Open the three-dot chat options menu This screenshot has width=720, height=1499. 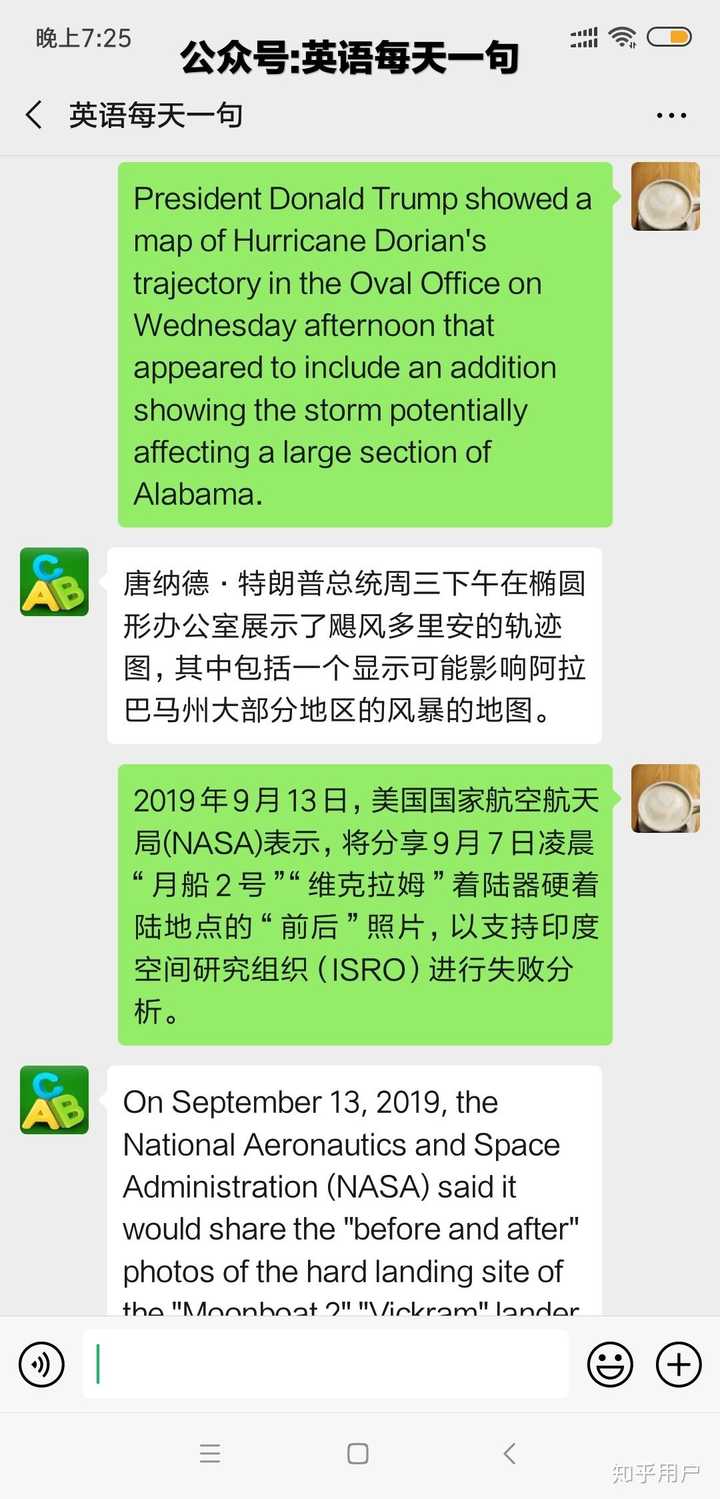click(x=671, y=116)
